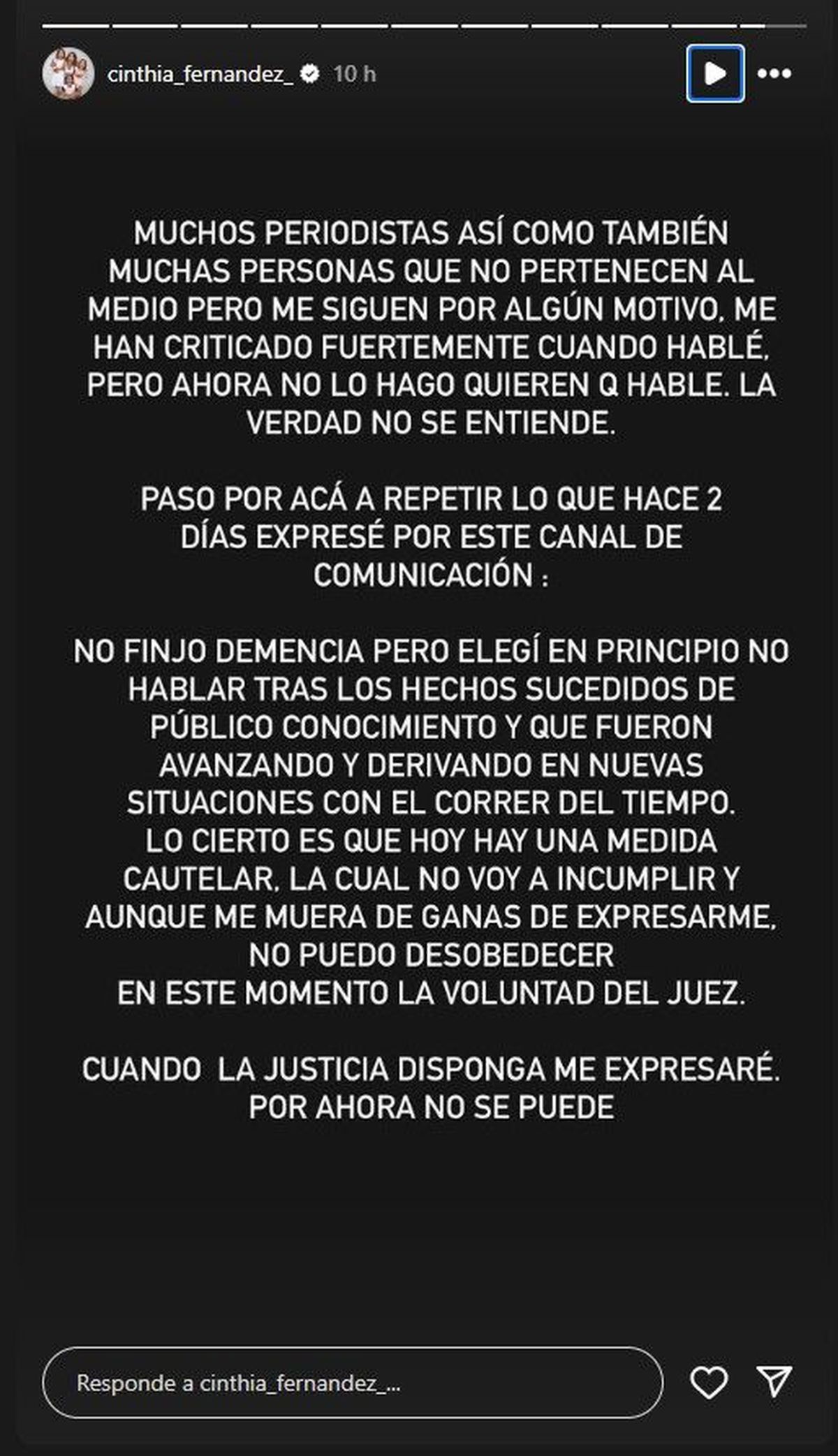
Task: Tap the cinthia_fernandez_ username
Action: [200, 73]
